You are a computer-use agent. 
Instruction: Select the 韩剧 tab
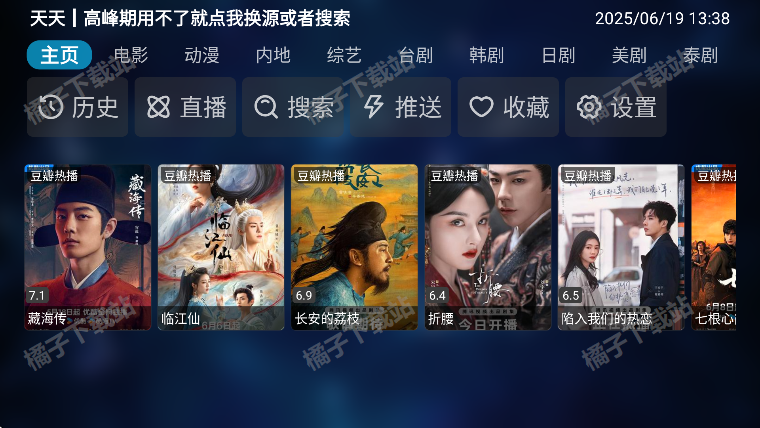point(486,55)
